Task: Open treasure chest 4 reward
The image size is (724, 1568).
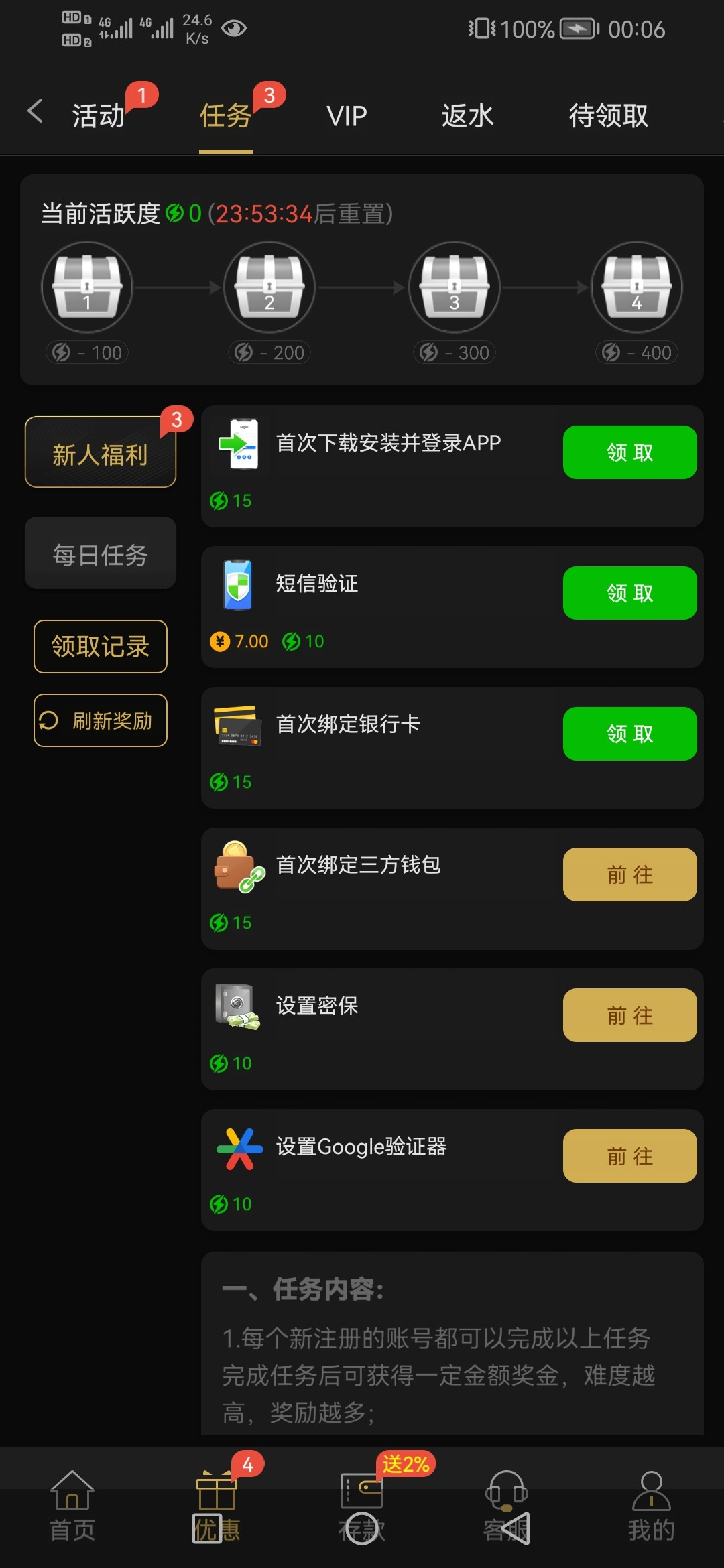Action: click(636, 288)
